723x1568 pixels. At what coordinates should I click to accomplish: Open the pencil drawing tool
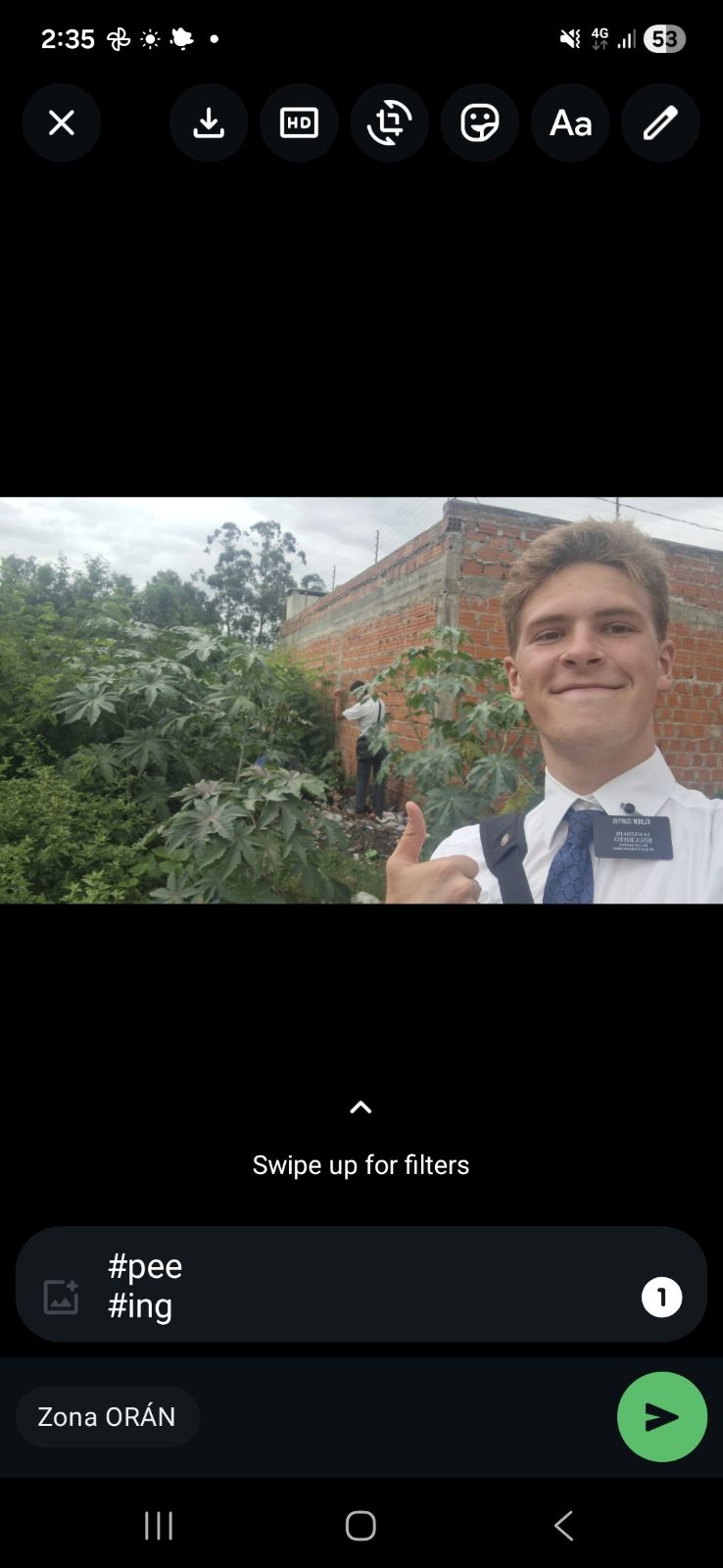click(x=660, y=122)
